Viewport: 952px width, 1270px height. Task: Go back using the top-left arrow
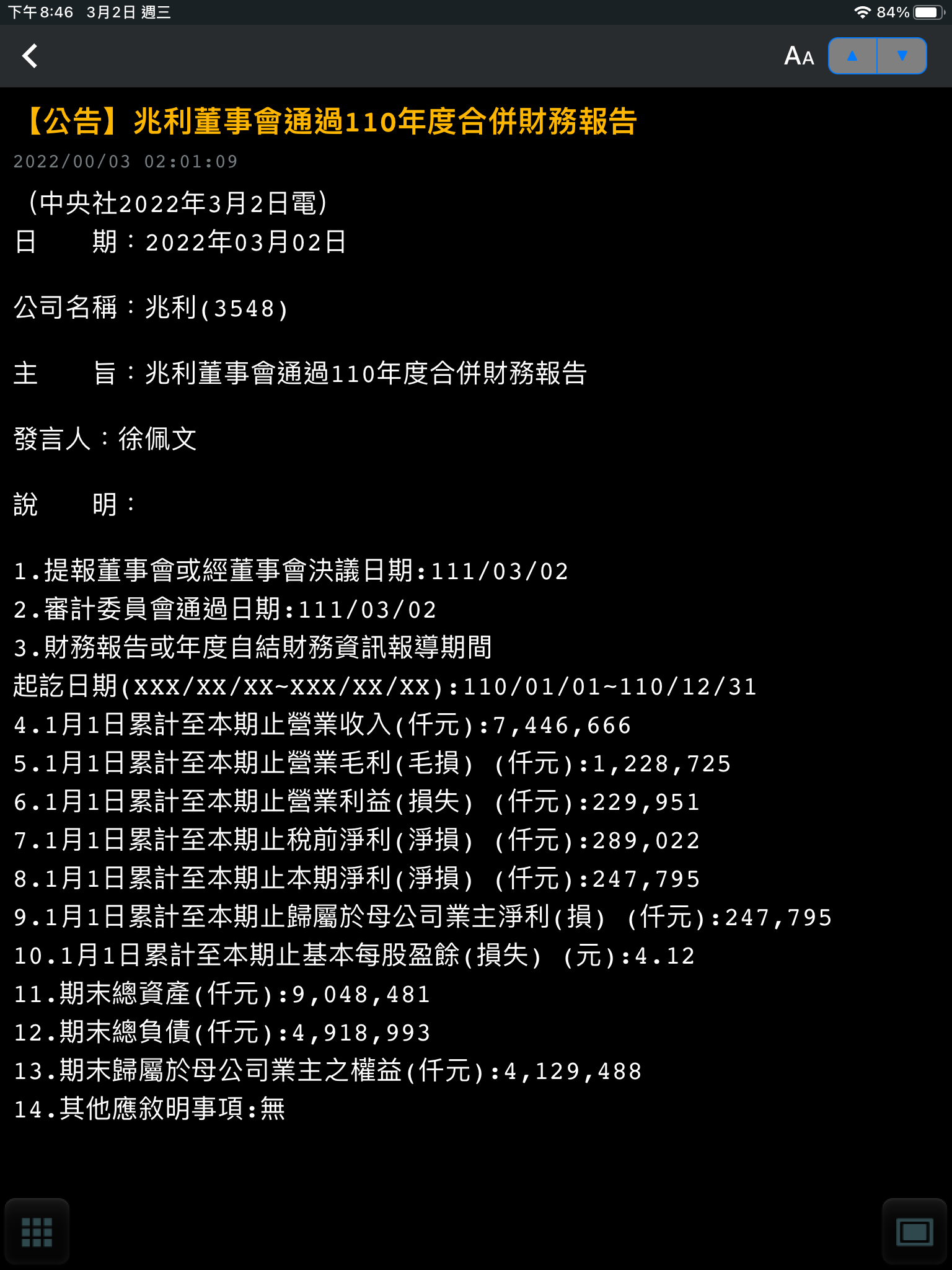(x=30, y=56)
